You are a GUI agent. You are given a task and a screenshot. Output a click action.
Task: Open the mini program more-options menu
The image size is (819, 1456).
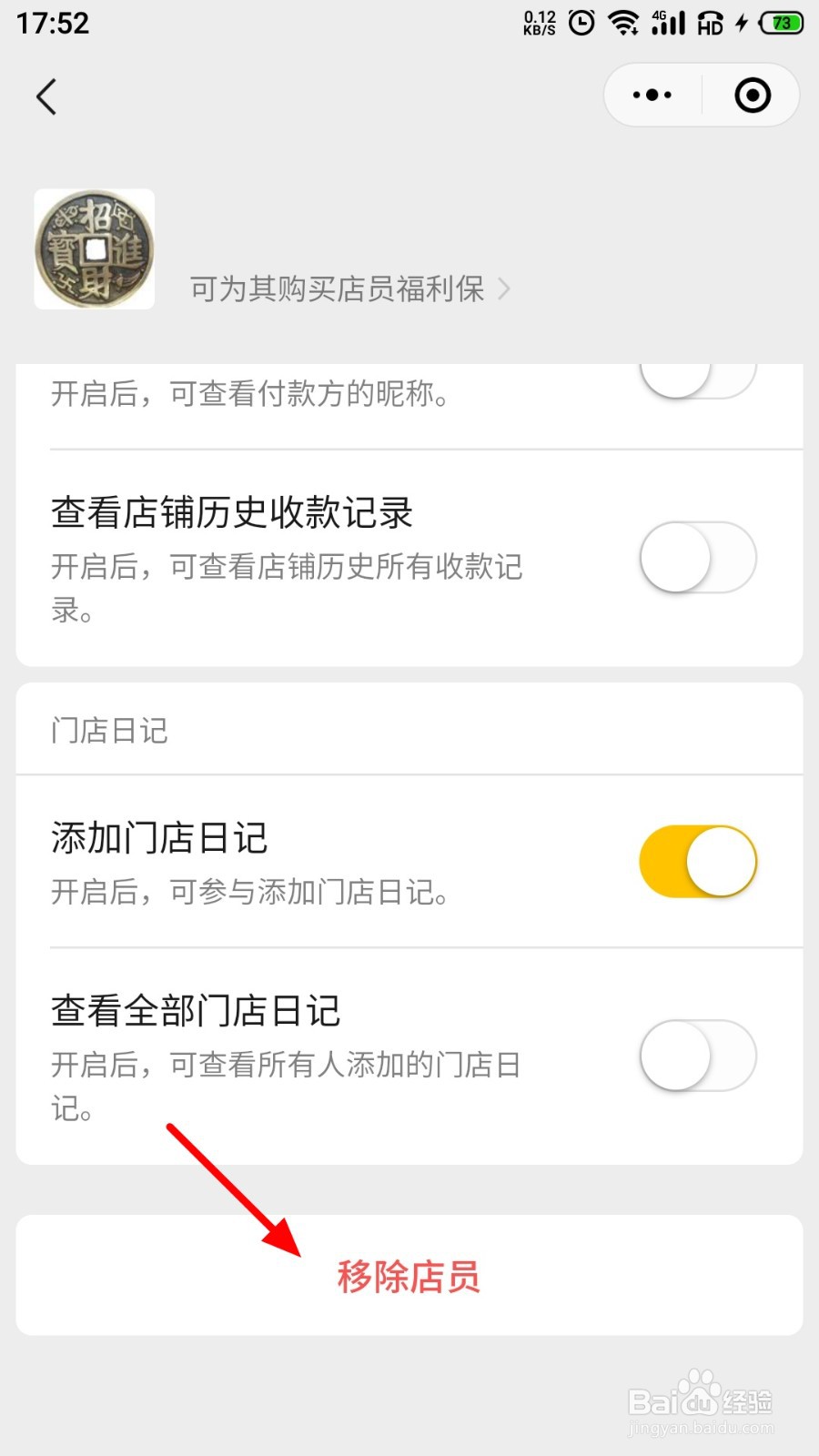[652, 95]
